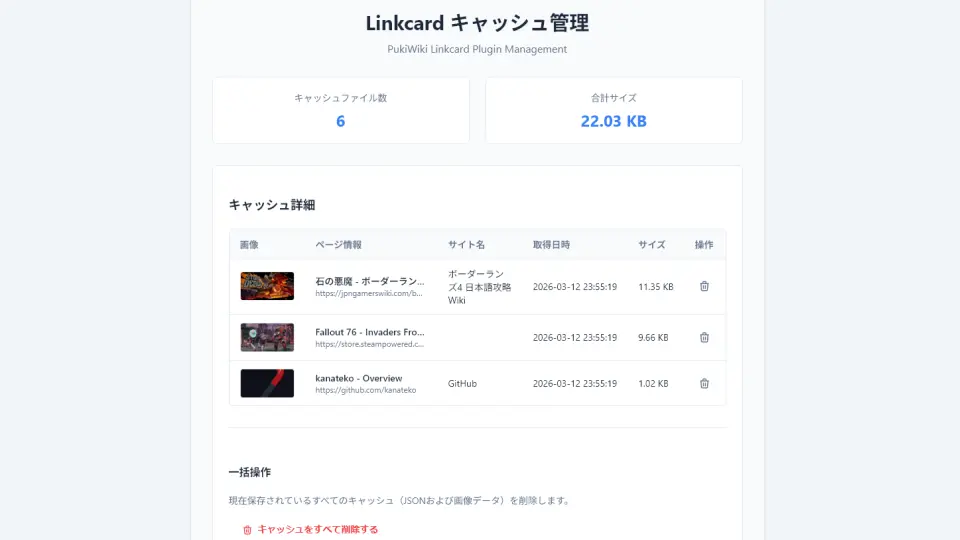Tap キャッシュをすべて削除する button

coord(311,529)
